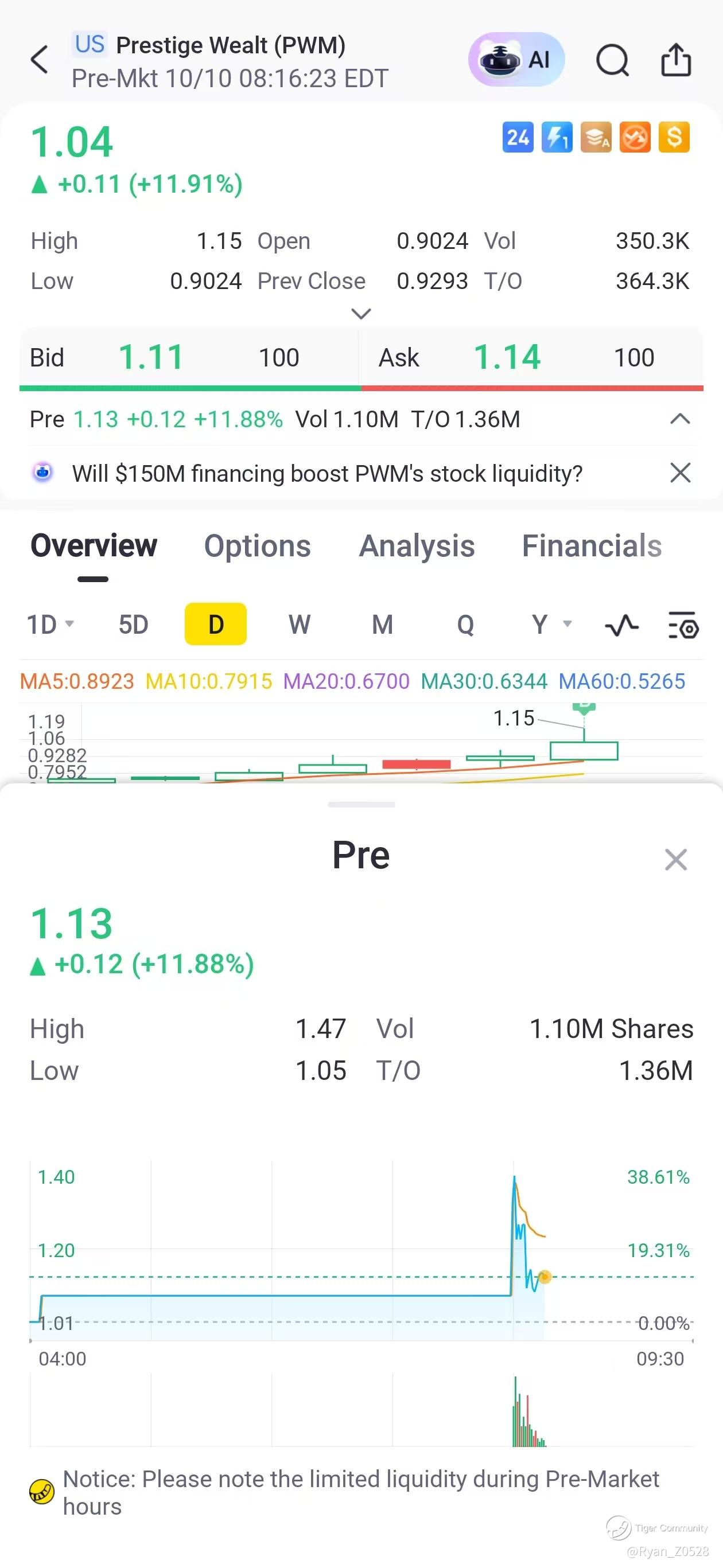Switch to the Analysis tab
The width and height of the screenshot is (723, 1568).
(x=417, y=546)
